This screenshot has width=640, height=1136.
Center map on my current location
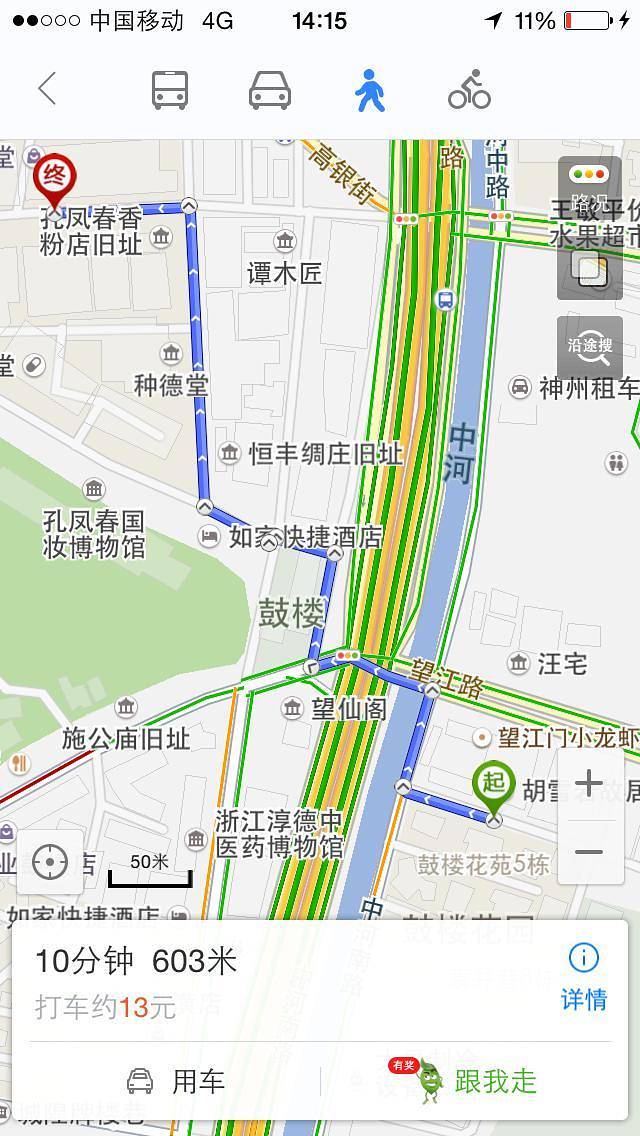tap(50, 861)
